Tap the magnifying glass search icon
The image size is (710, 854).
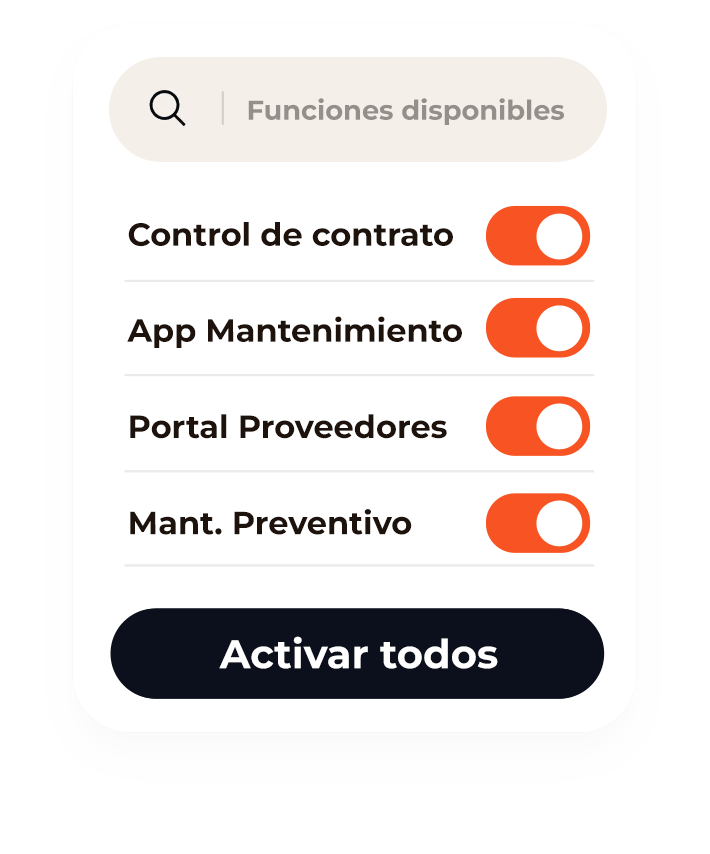coord(167,109)
